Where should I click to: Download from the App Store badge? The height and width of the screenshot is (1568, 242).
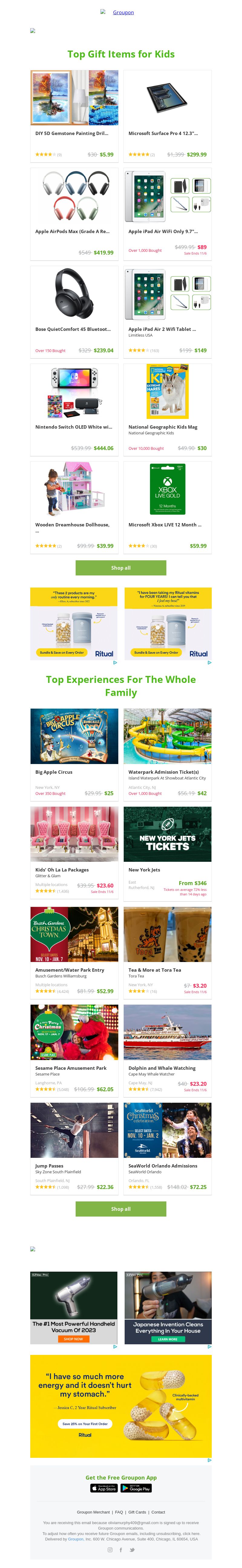pos(103,1488)
